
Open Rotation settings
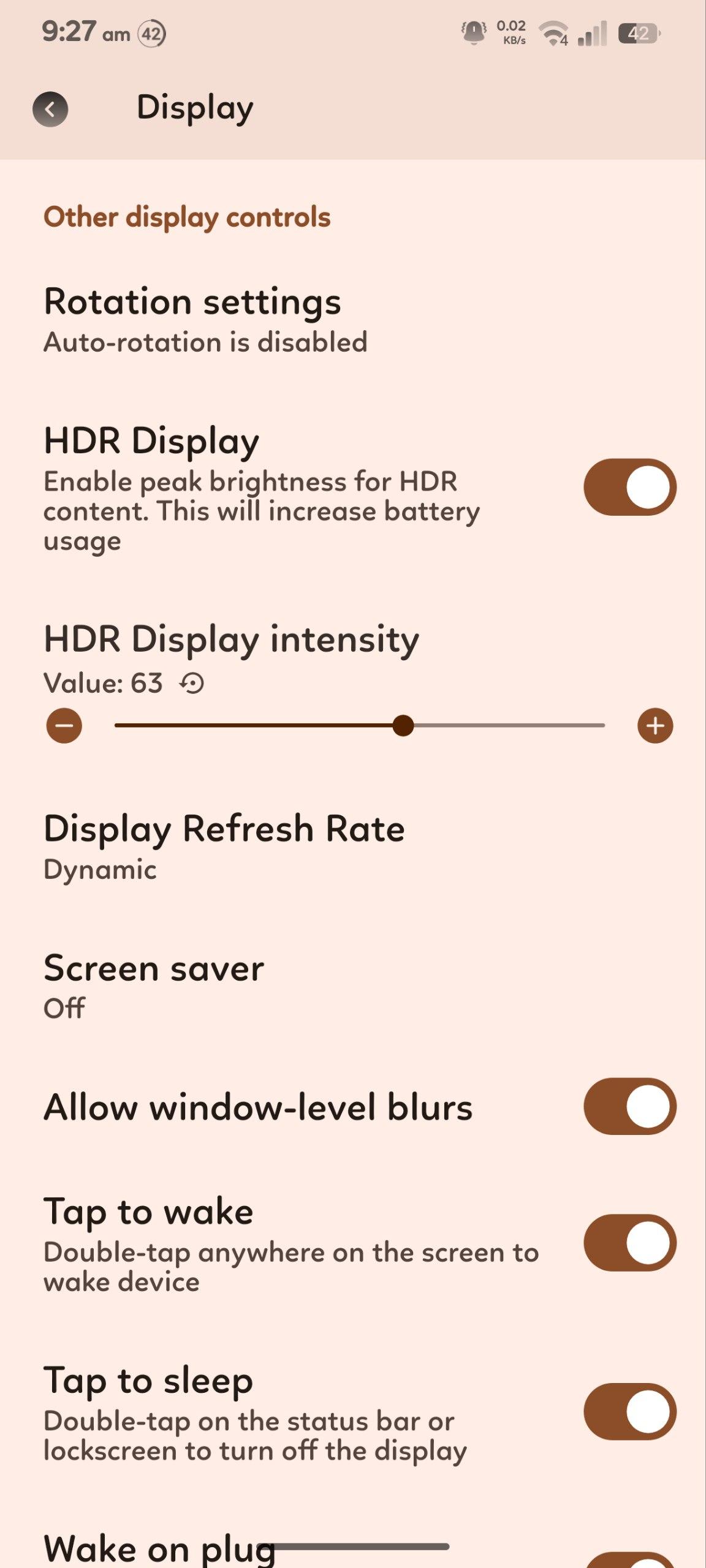[x=205, y=320]
